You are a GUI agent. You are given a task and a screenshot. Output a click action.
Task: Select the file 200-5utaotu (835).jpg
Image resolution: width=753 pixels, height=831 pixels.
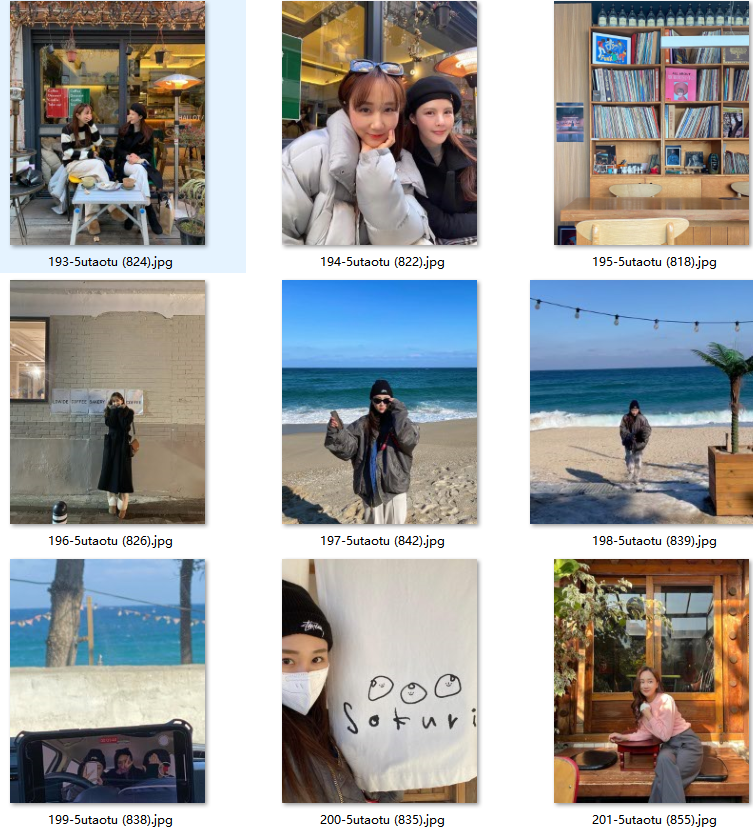(380, 681)
